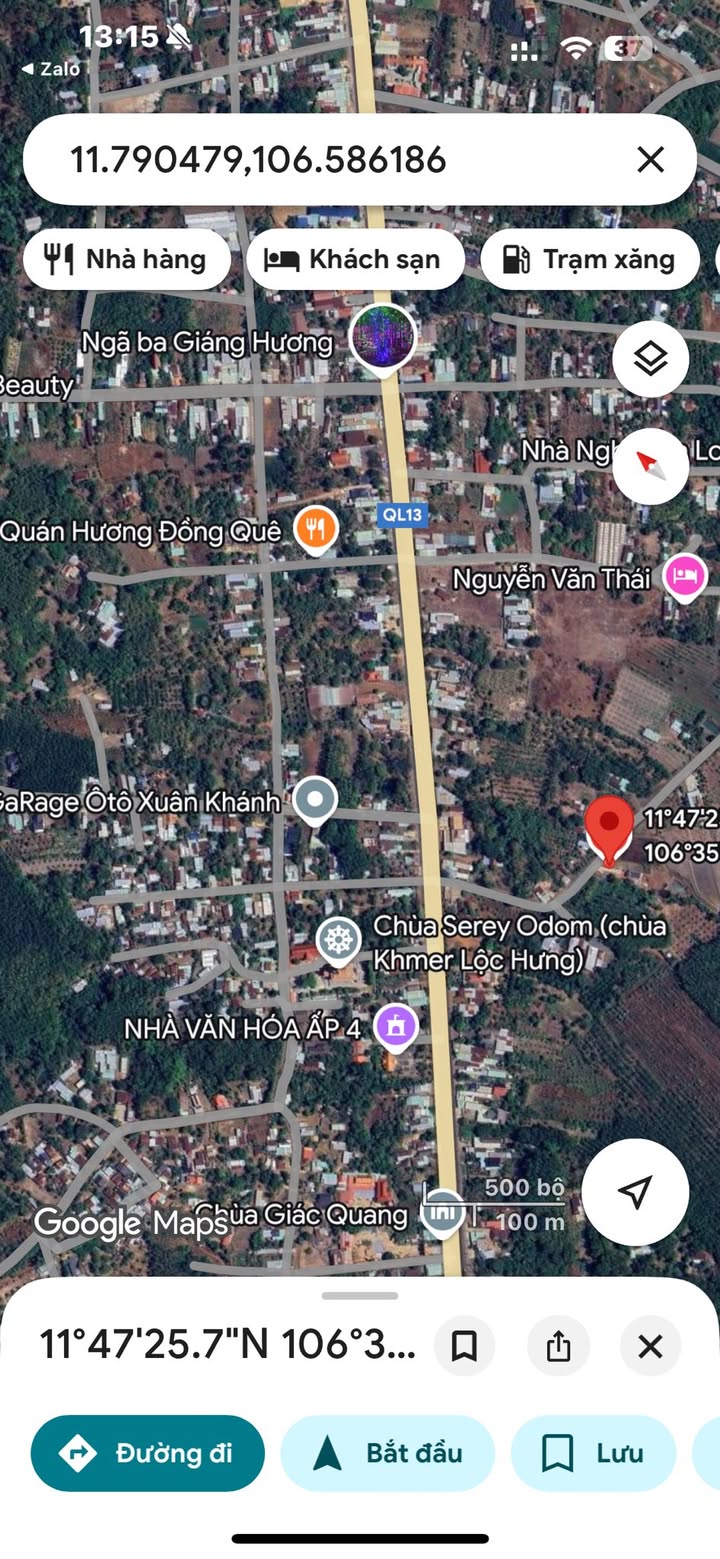Get directions with Đường đi
Viewport: 720px width, 1559px height.
pos(148,1453)
